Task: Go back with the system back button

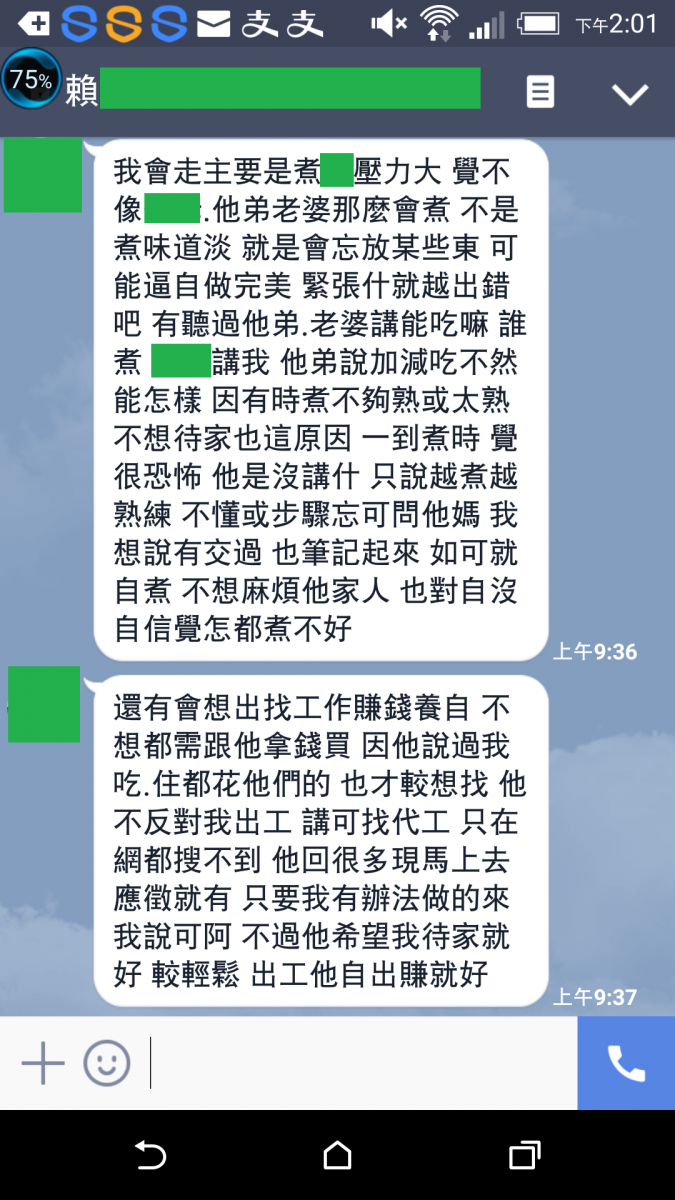Action: tap(150, 1156)
